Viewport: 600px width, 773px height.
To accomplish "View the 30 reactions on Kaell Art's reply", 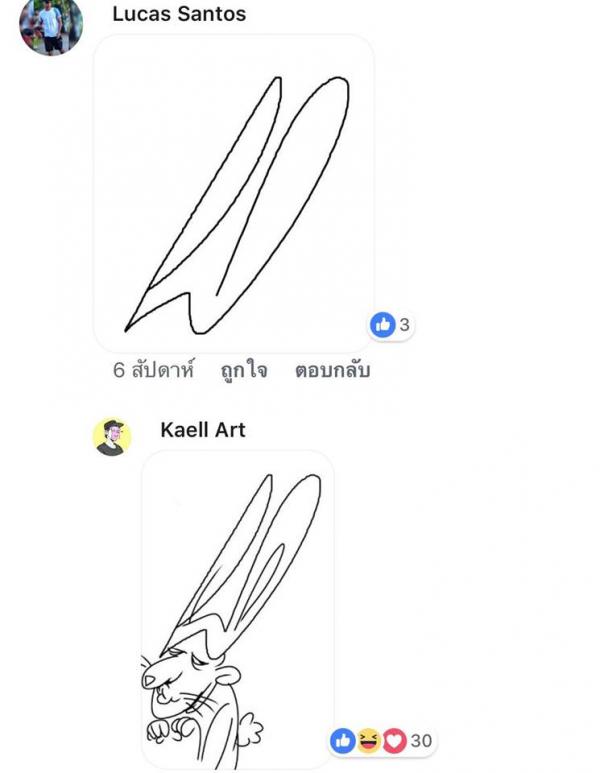I will point(381,741).
